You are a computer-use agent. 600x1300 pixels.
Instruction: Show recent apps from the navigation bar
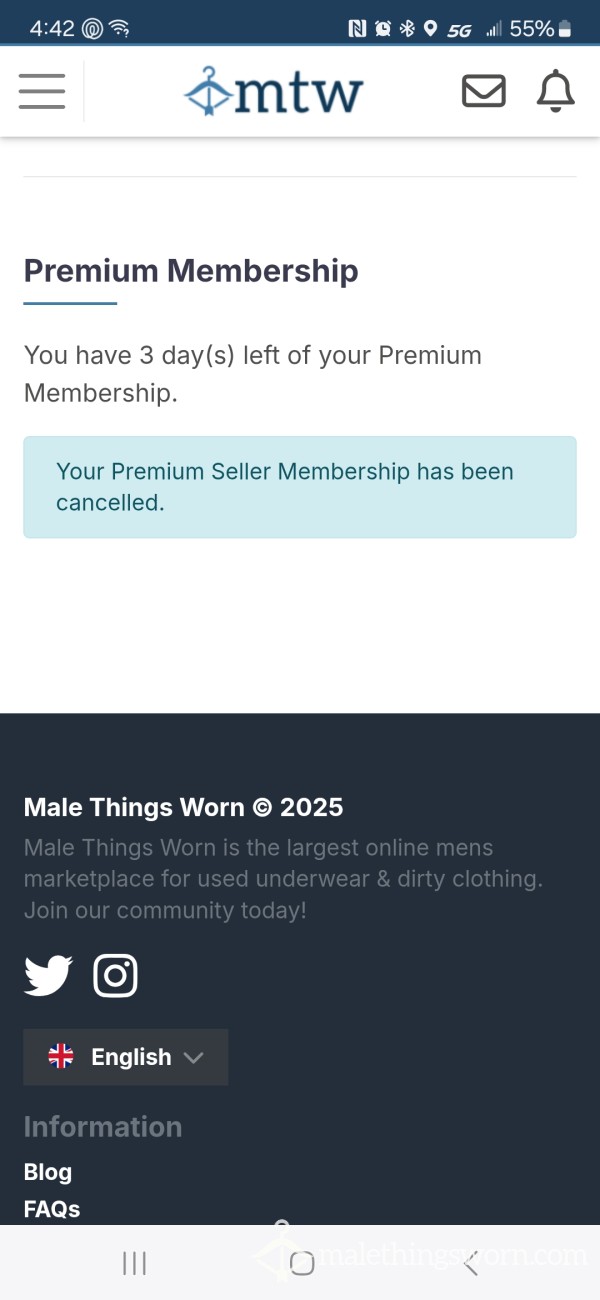click(134, 1264)
